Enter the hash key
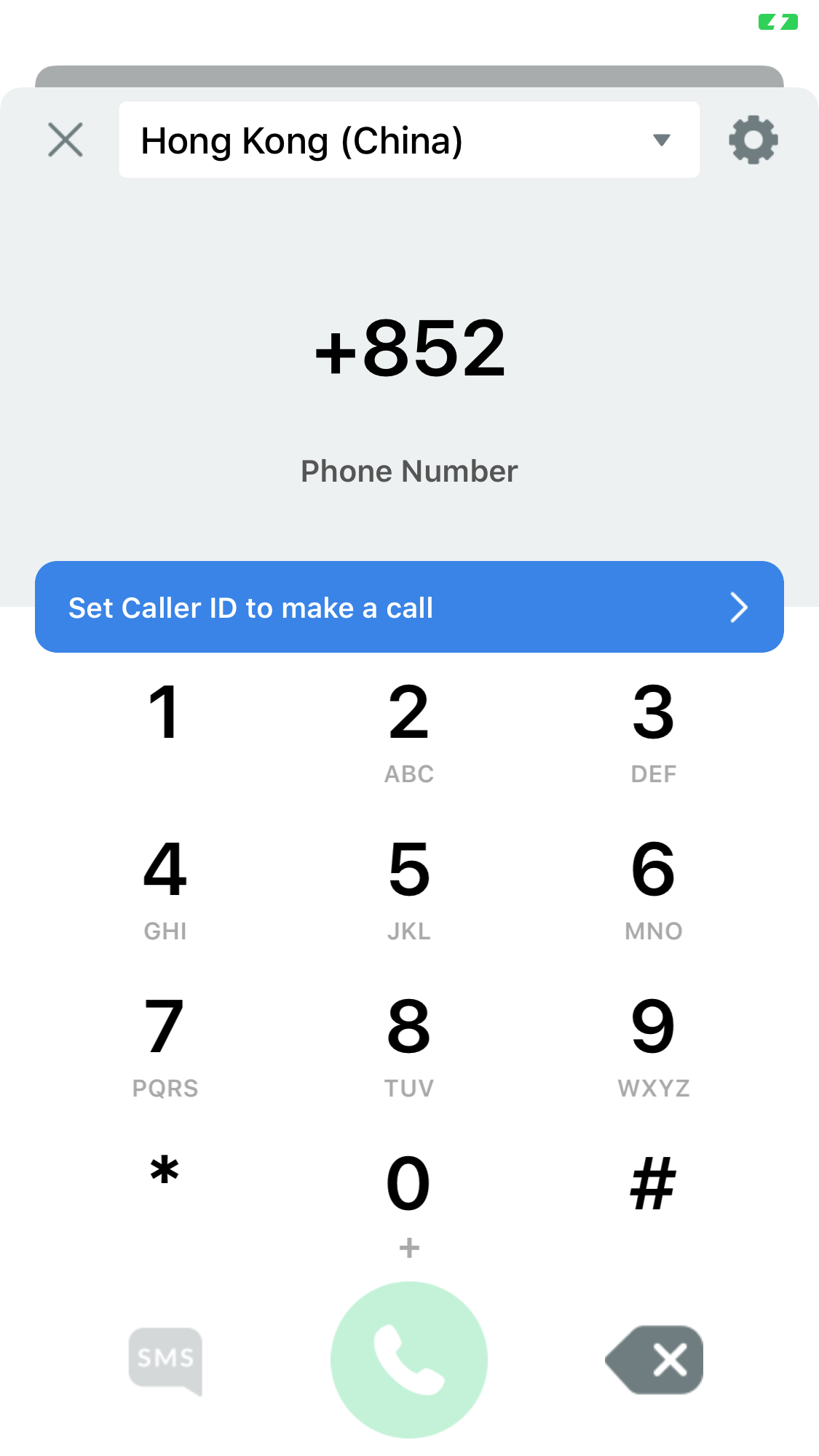 (653, 1185)
